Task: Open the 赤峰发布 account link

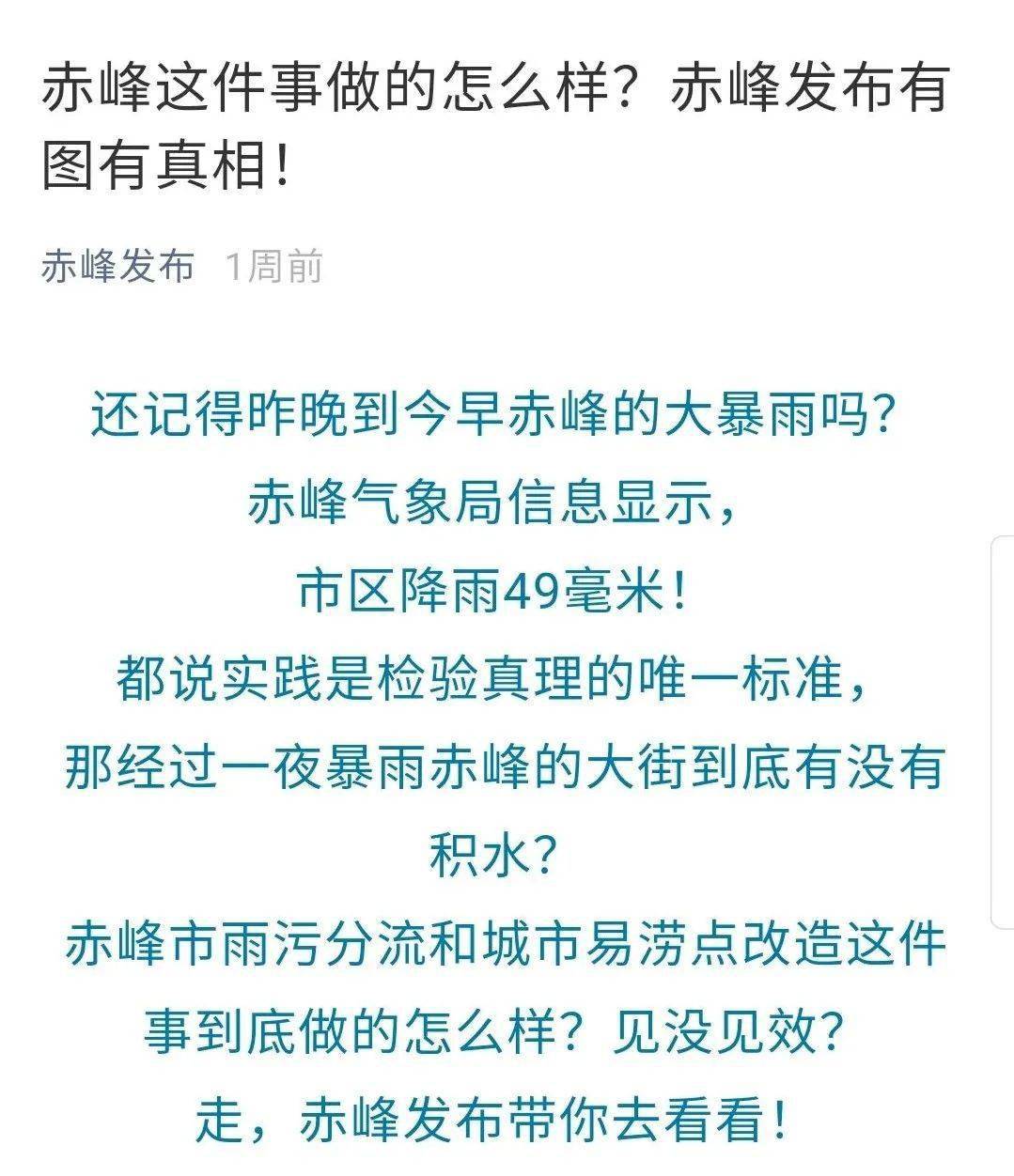Action: point(117,266)
